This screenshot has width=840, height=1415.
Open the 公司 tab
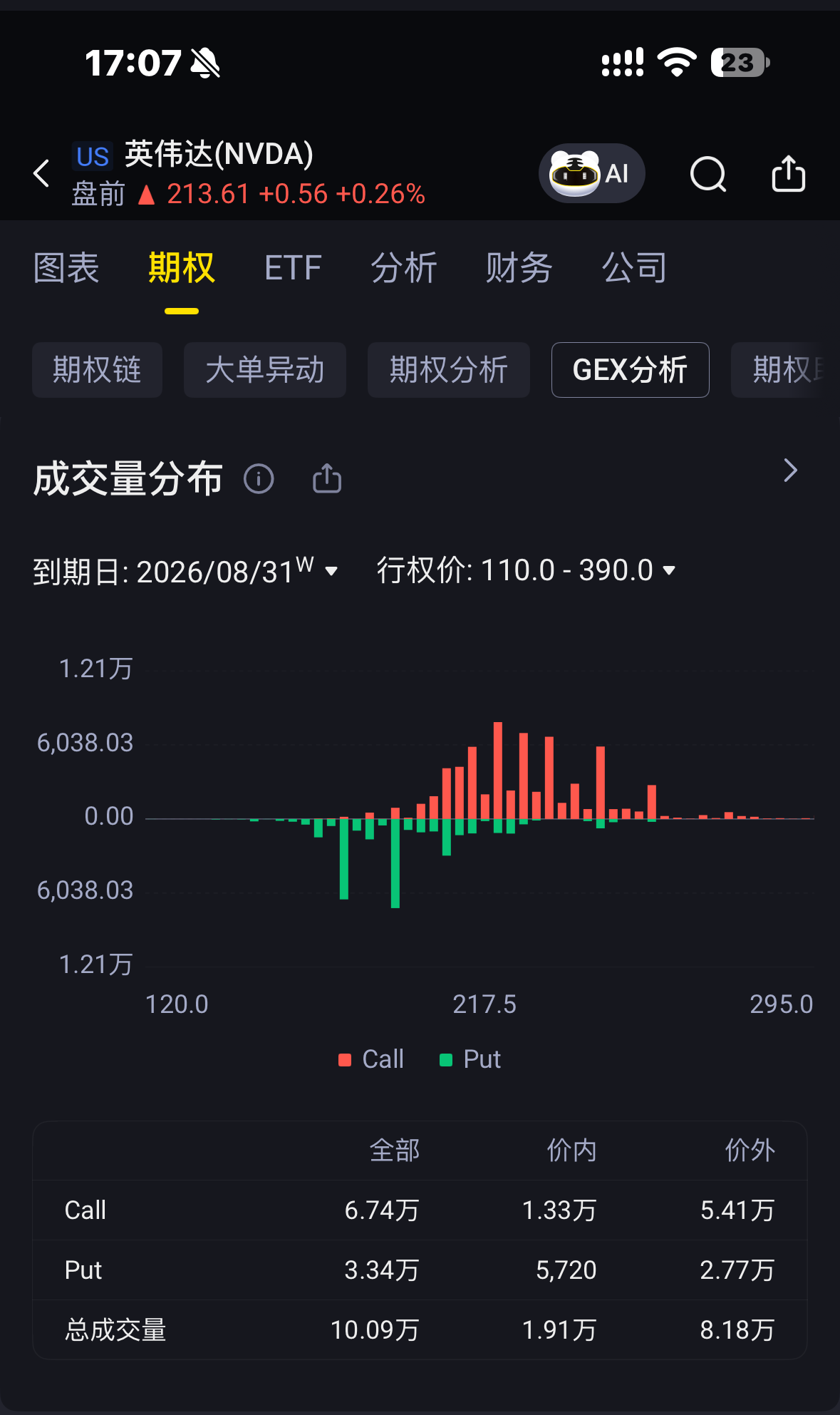click(x=635, y=269)
